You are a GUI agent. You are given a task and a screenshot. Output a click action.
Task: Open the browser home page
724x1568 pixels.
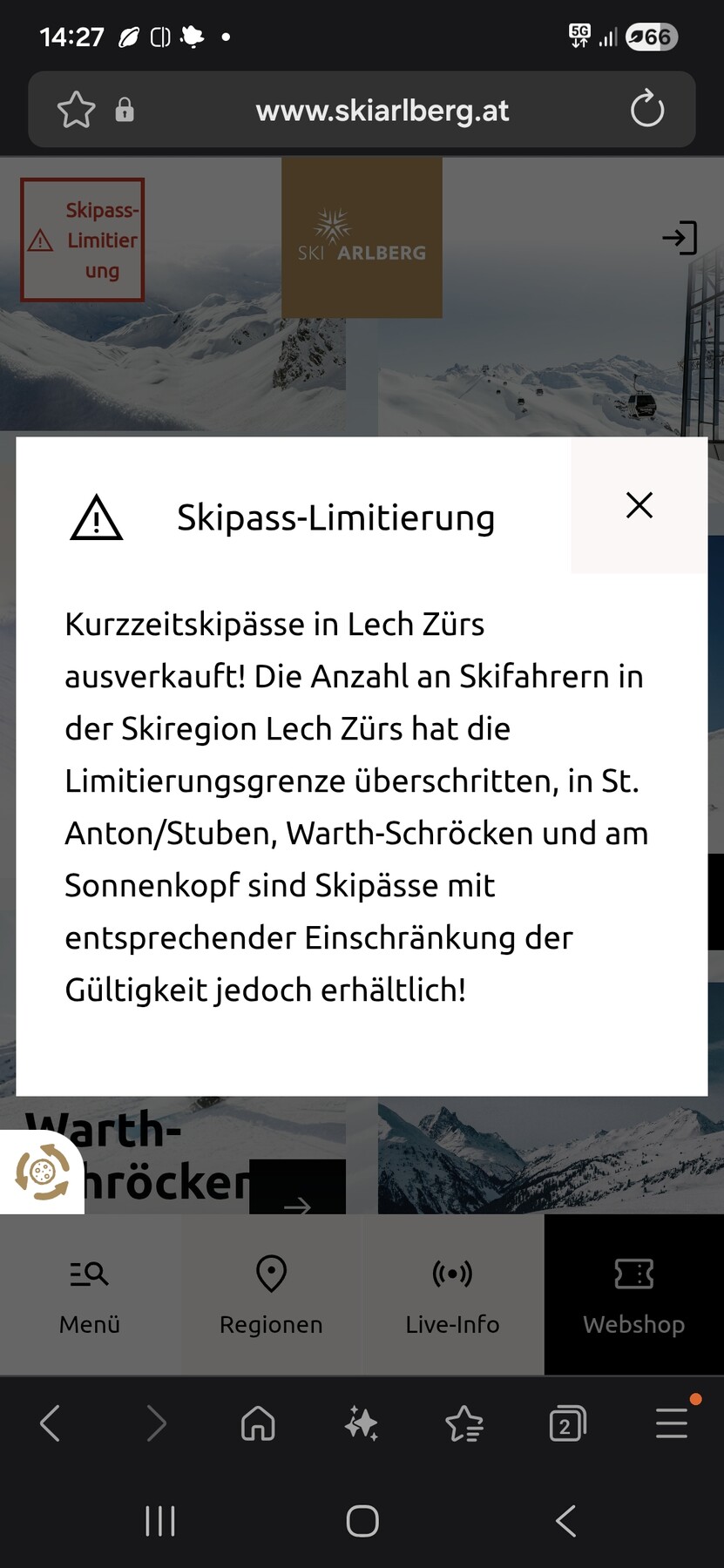[x=258, y=1423]
